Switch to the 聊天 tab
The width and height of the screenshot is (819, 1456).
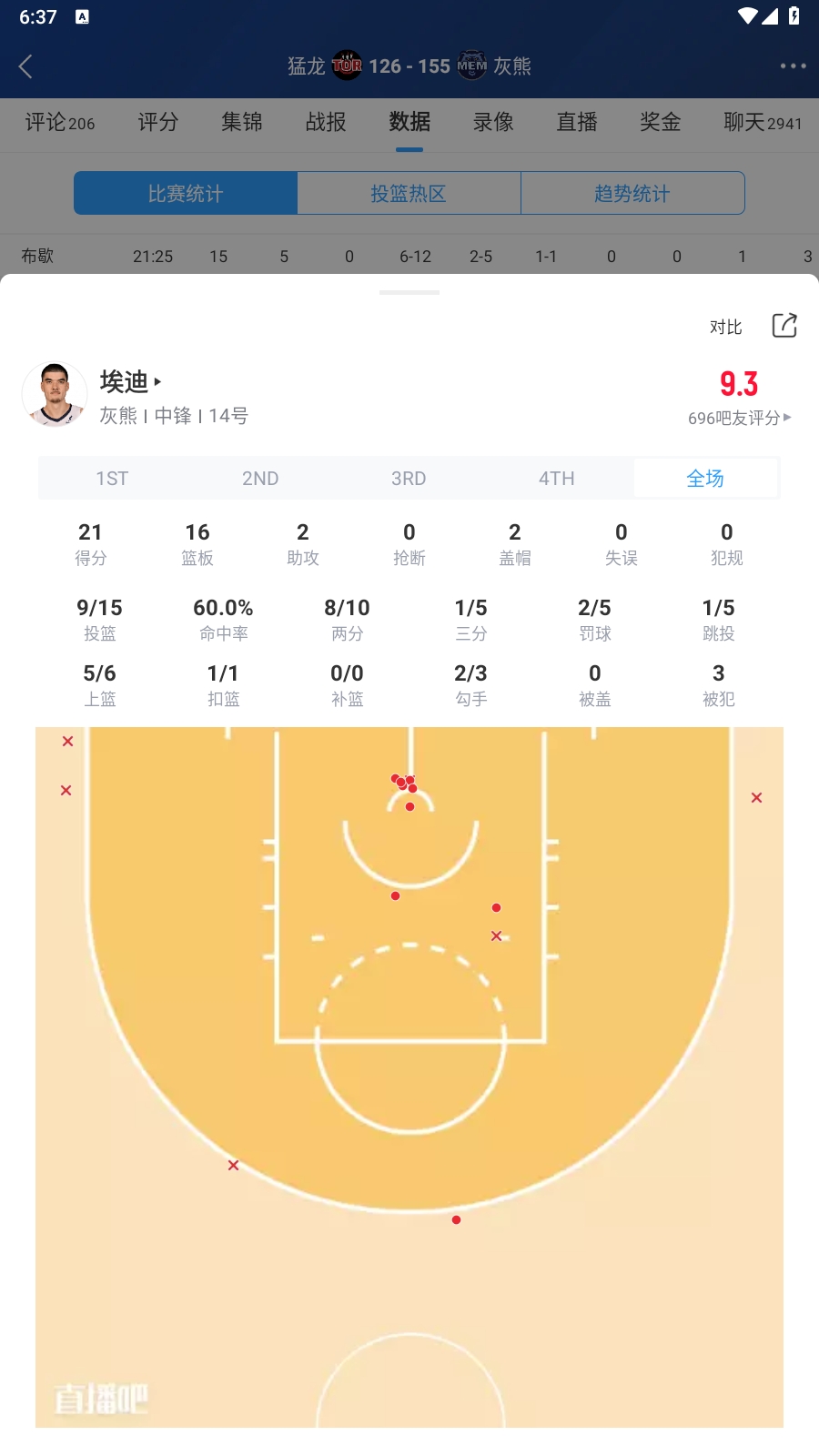[x=762, y=122]
